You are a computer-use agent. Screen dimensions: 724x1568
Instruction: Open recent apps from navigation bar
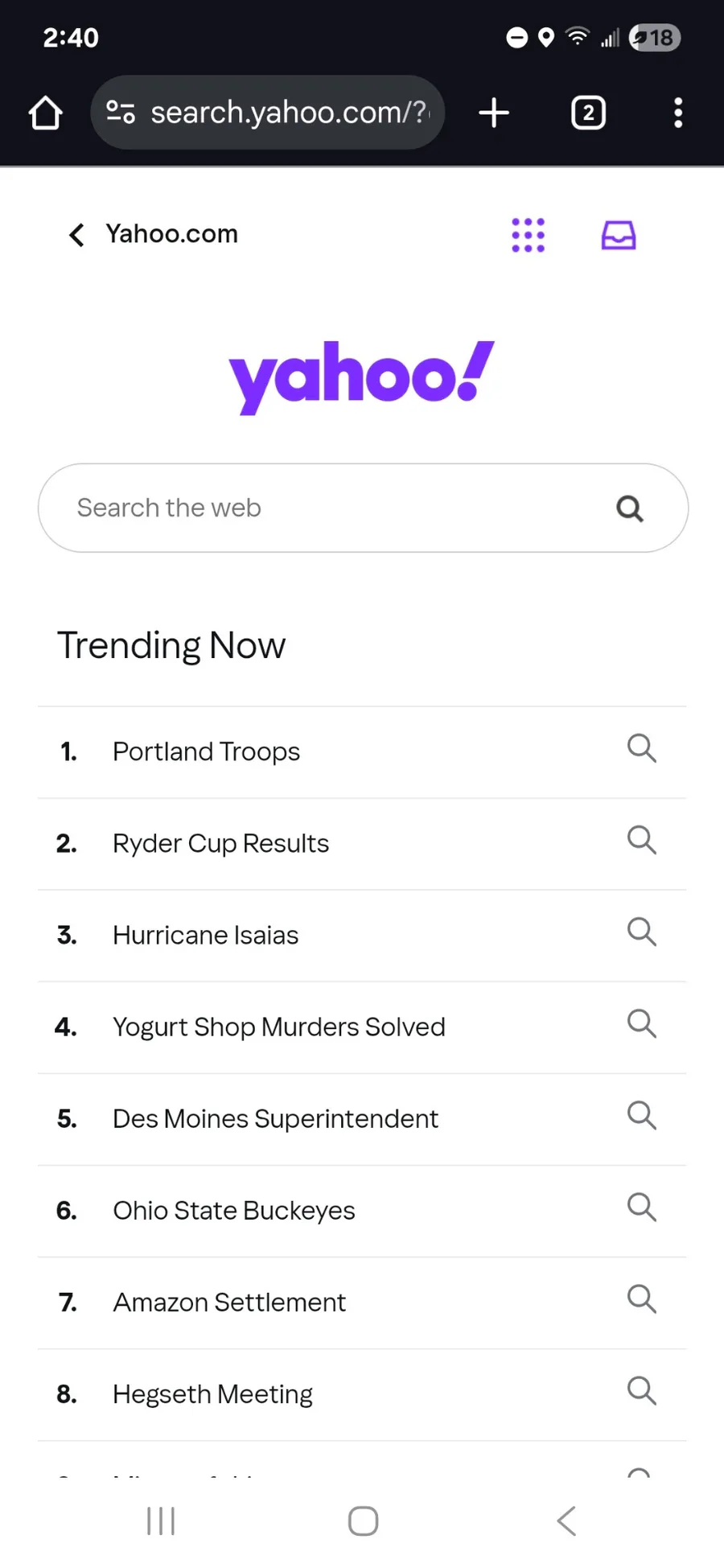pos(161,1521)
